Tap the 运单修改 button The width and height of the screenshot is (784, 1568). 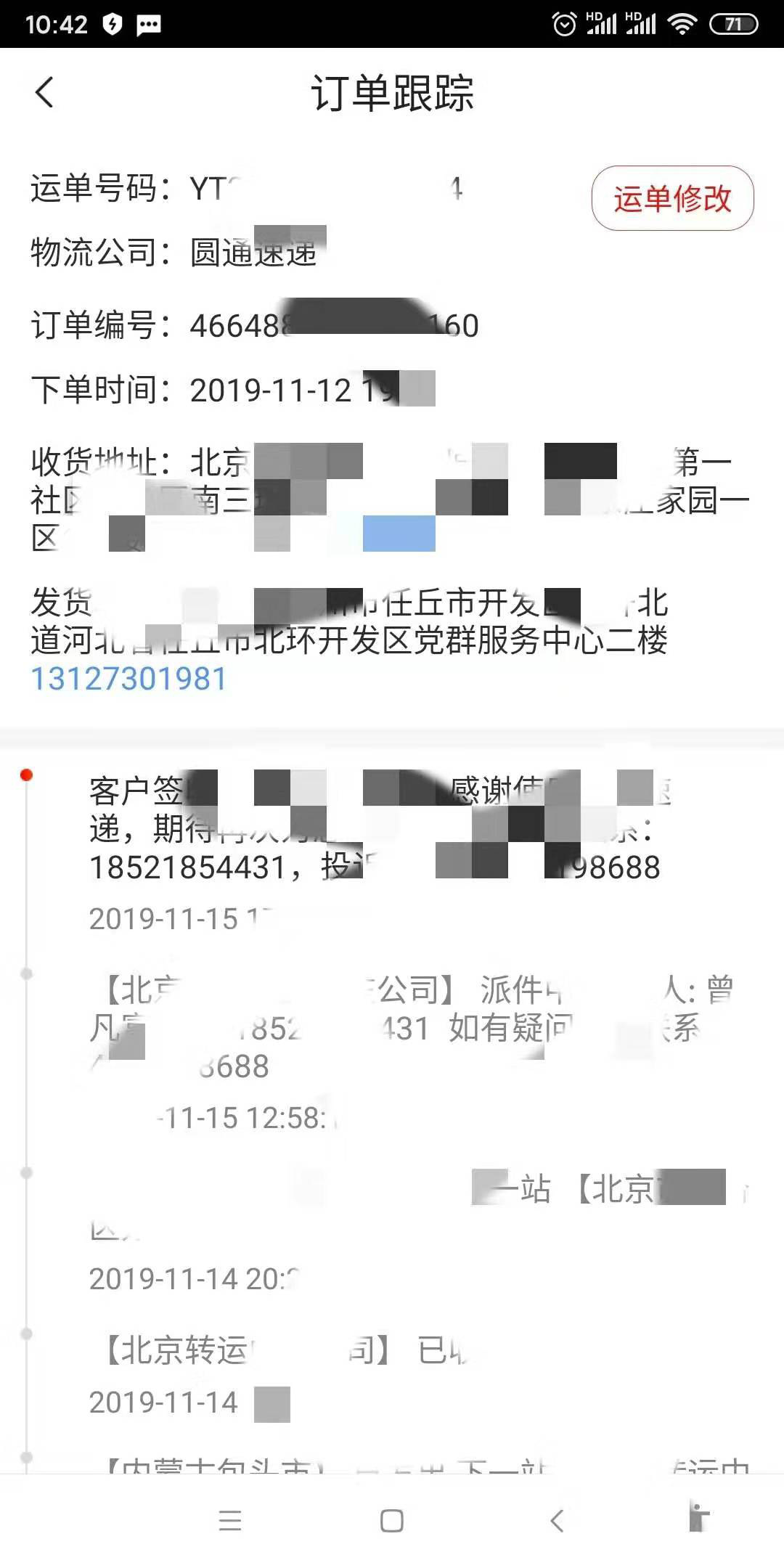coord(672,198)
